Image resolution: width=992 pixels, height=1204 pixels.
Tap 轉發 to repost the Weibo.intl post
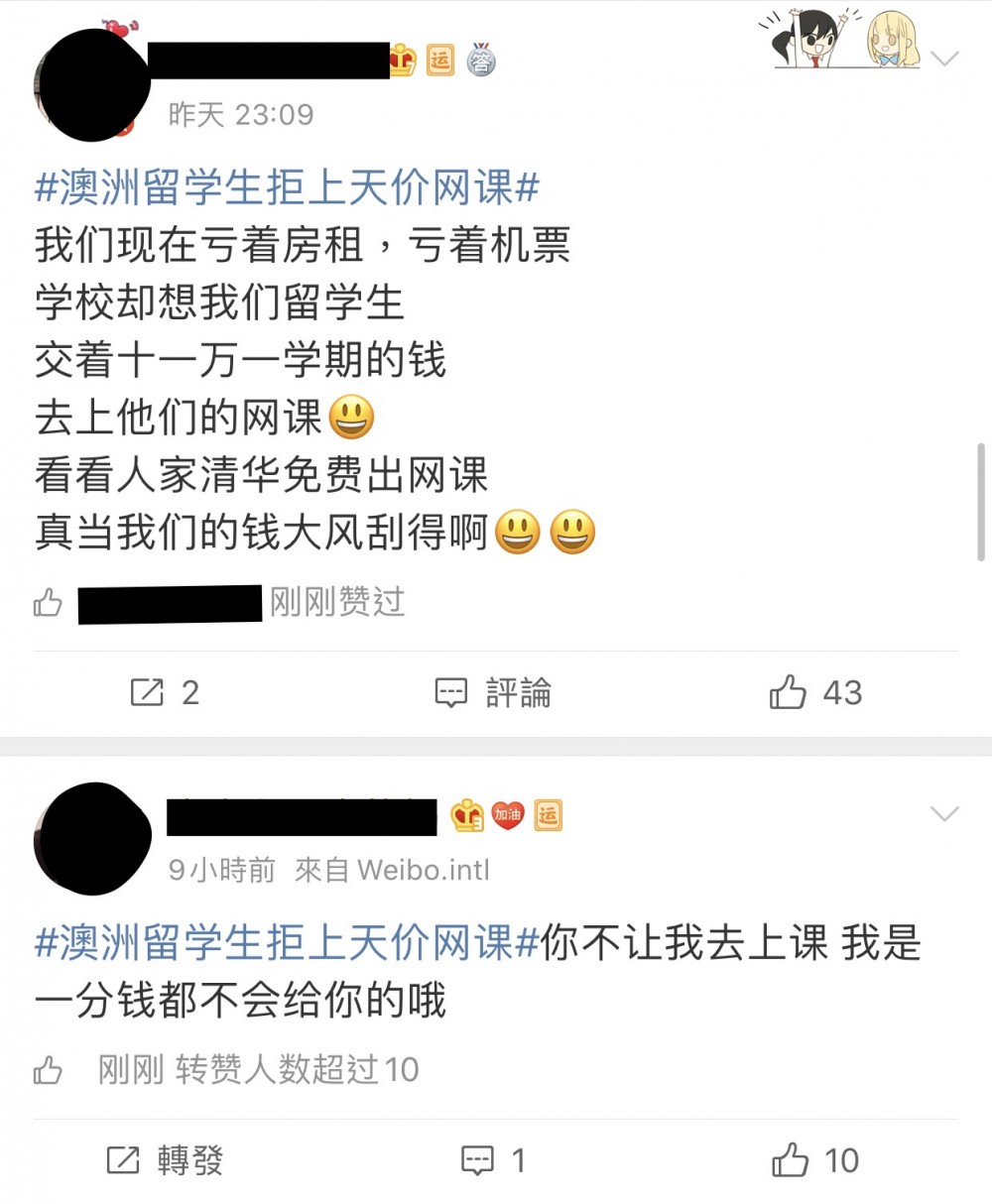tap(165, 1160)
